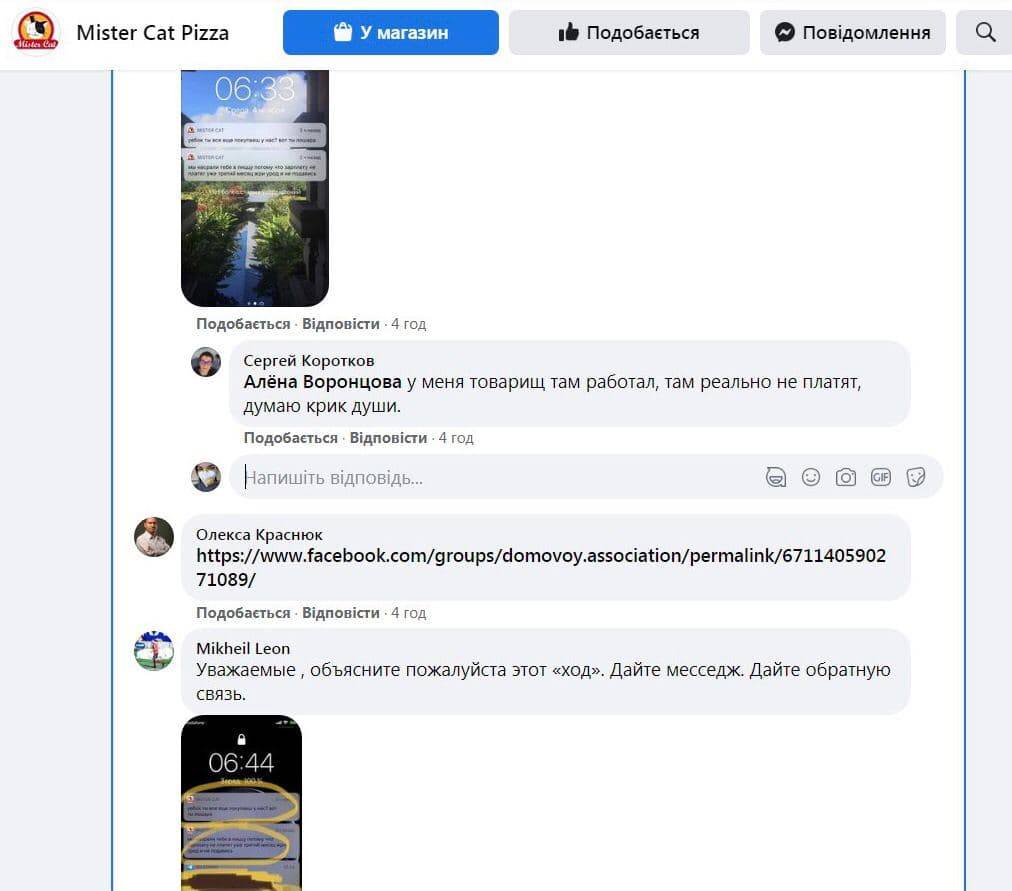This screenshot has width=1012, height=891.
Task: Open the search magnifier icon
Action: click(985, 32)
